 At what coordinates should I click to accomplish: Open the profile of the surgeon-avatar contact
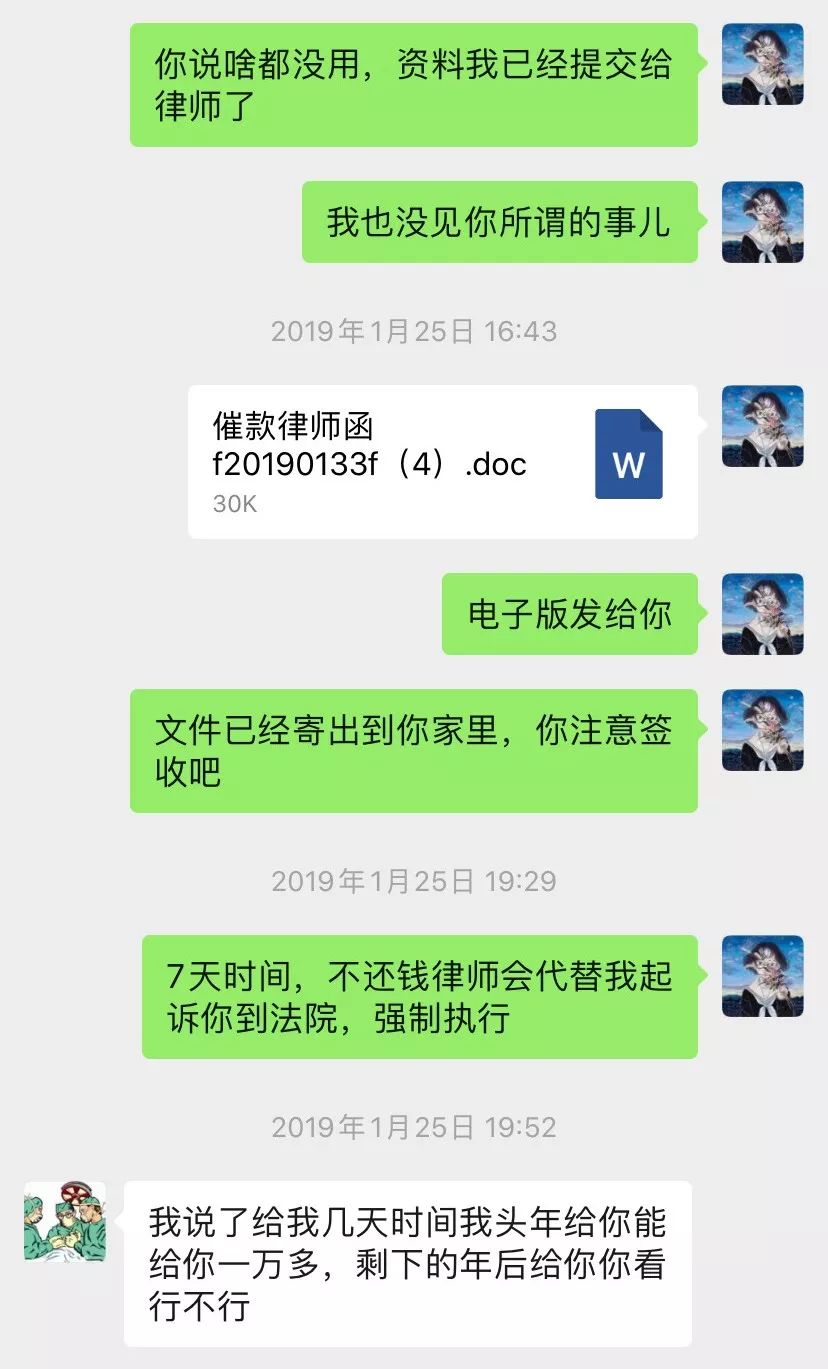[x=65, y=1221]
